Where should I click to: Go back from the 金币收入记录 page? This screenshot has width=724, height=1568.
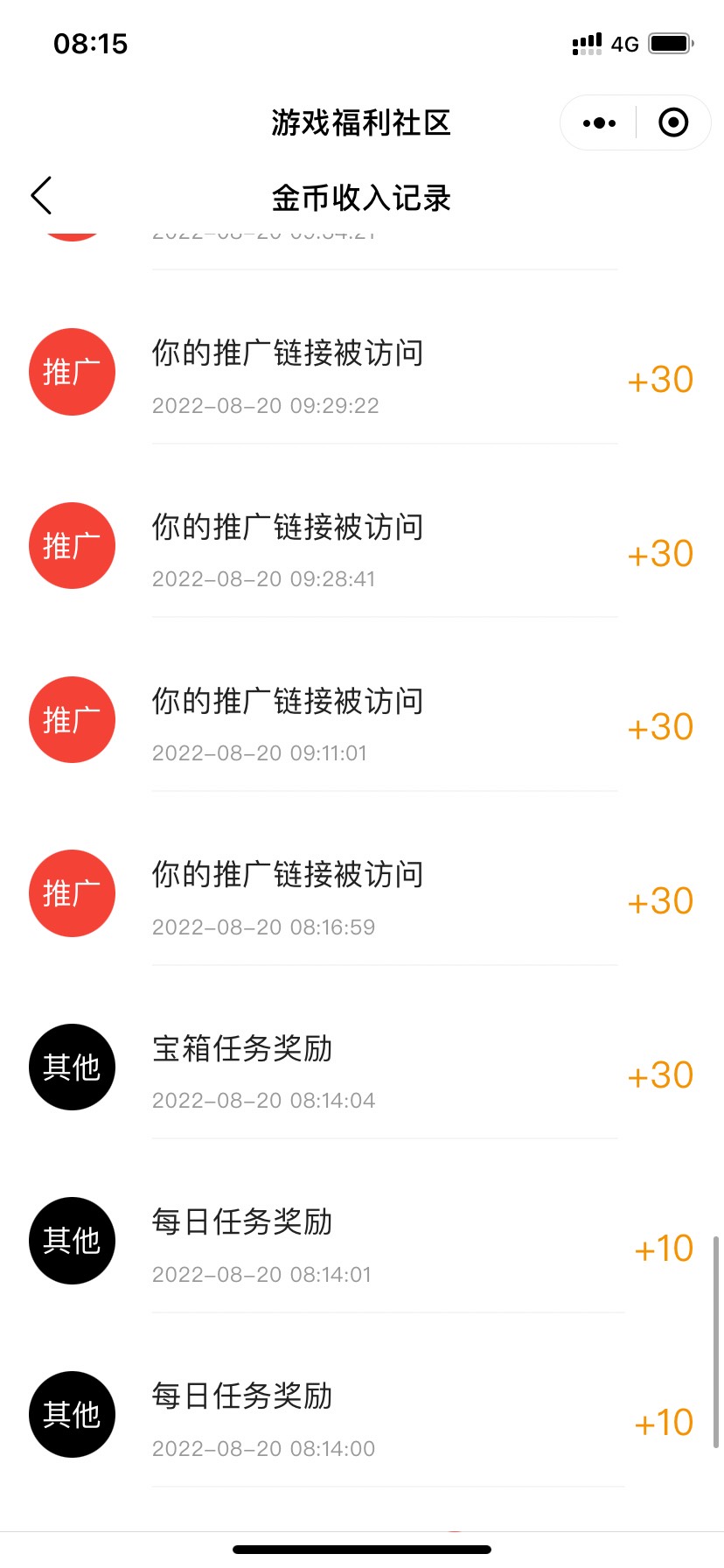[x=41, y=195]
